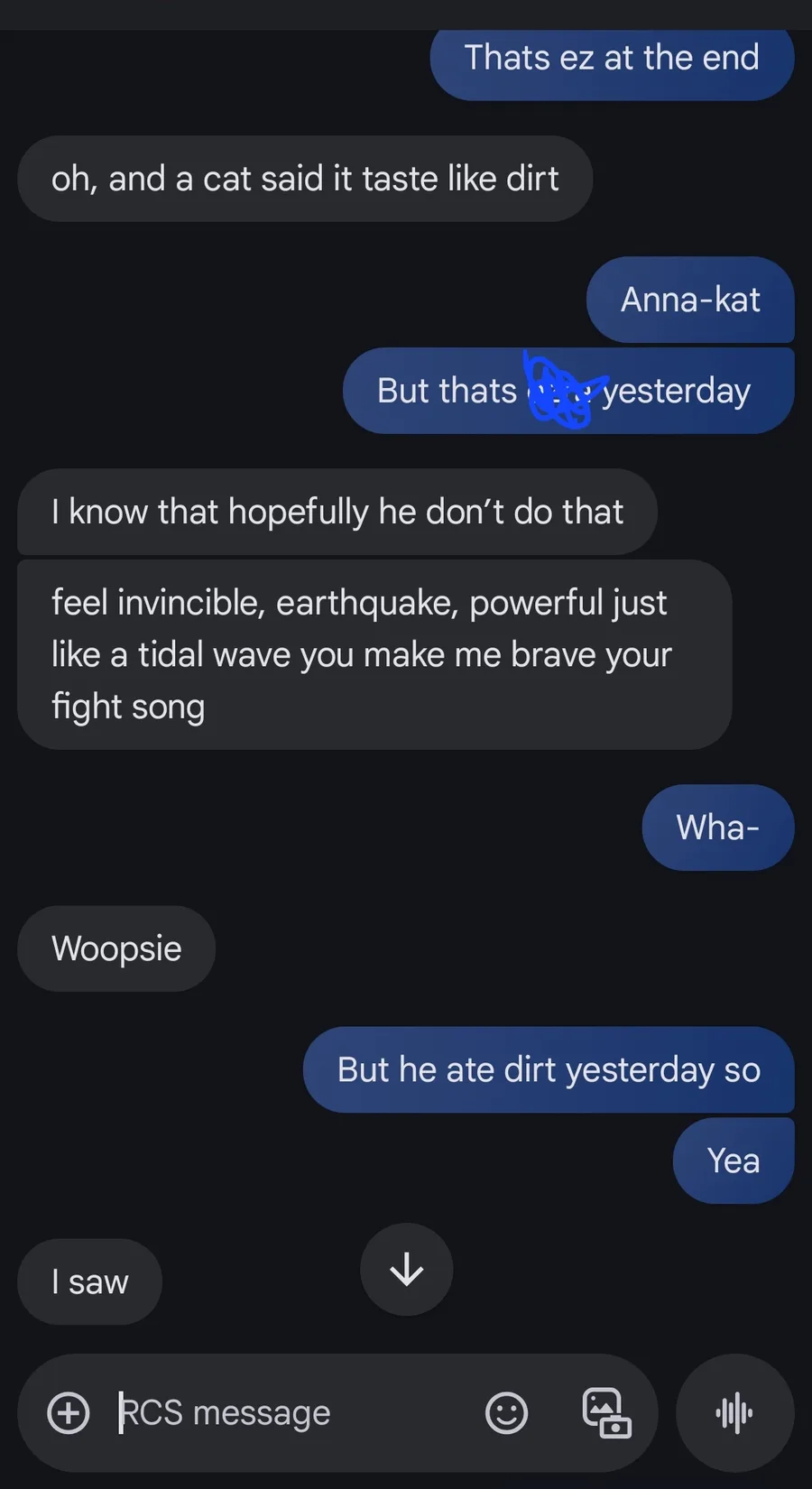
Task: Focus the RCS message text field
Action: click(271, 1412)
